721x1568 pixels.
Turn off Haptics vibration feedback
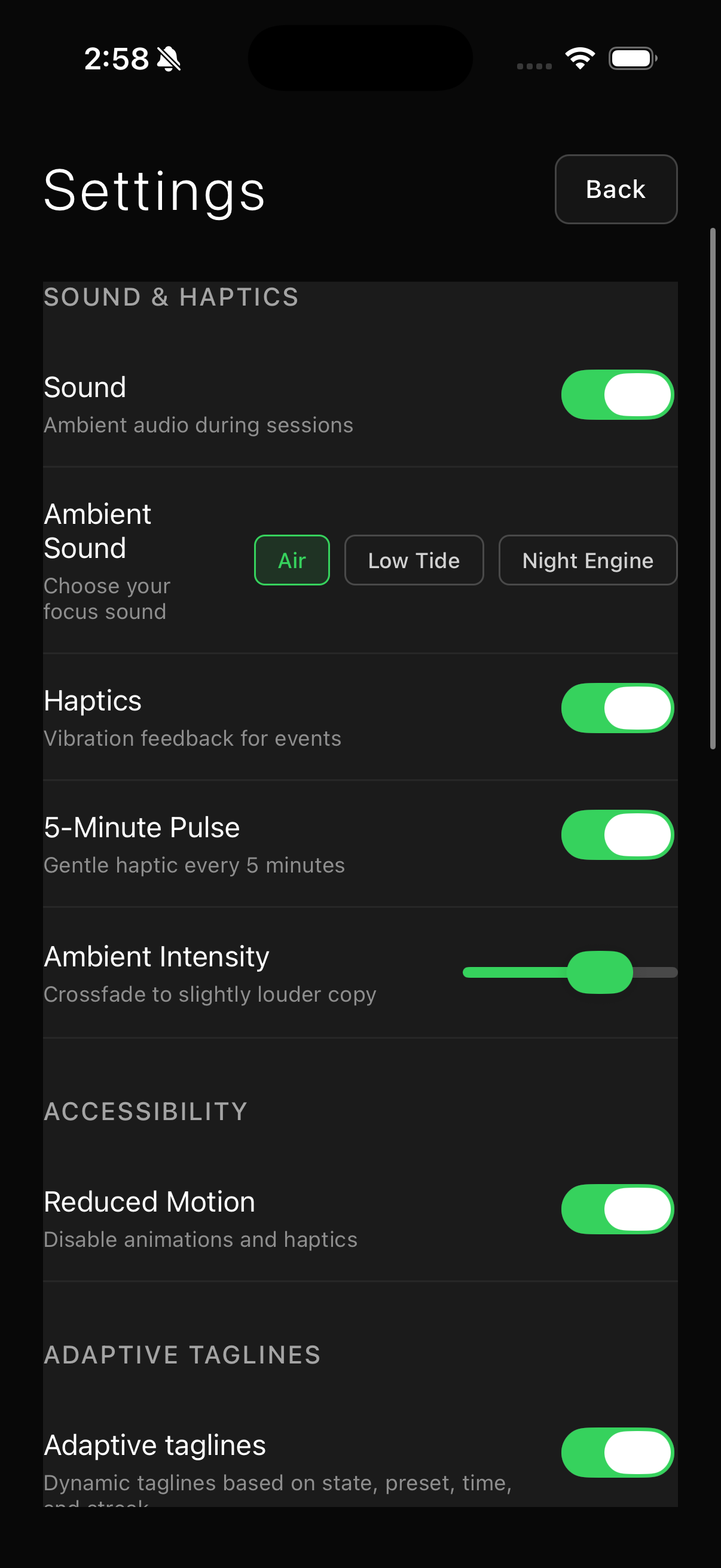[x=617, y=707]
